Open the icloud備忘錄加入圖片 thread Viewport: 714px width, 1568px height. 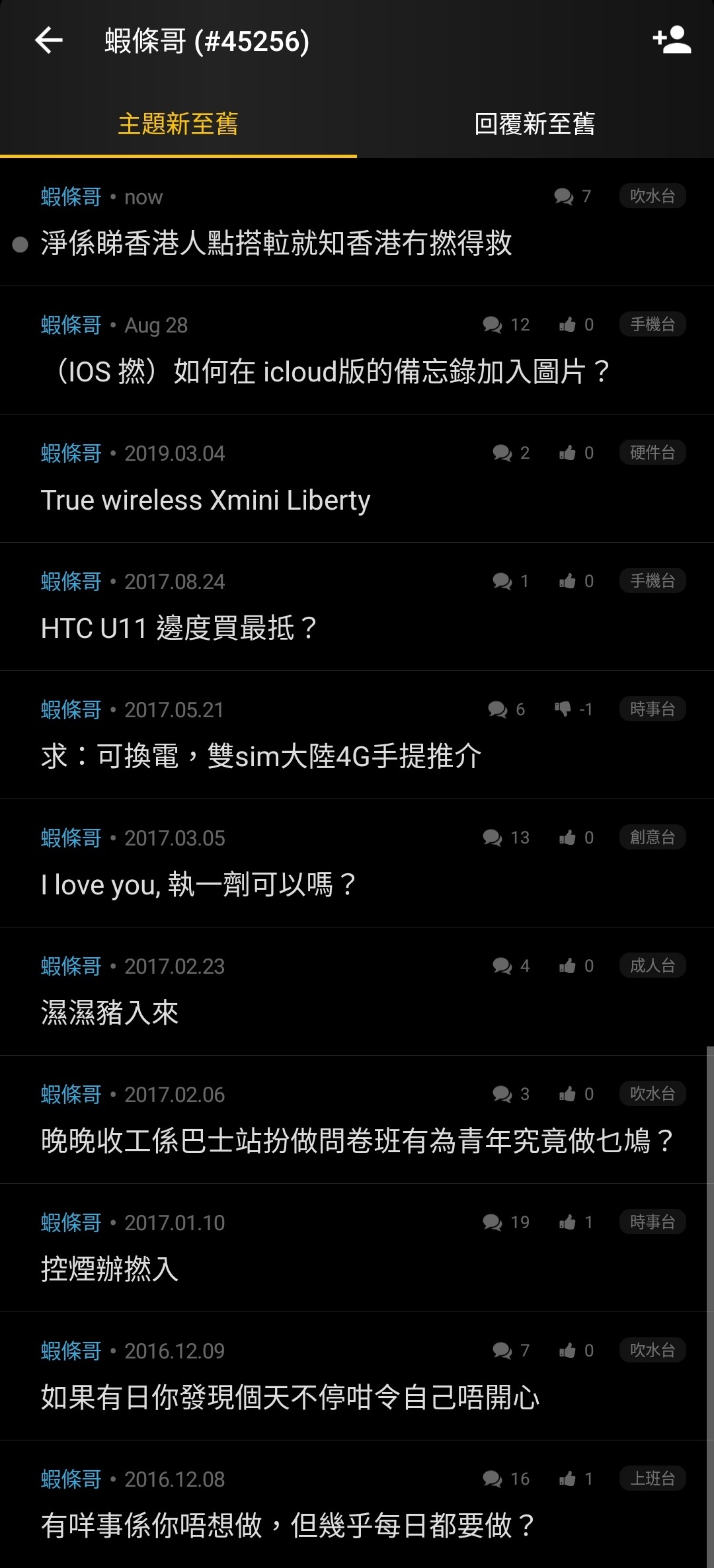357,350
